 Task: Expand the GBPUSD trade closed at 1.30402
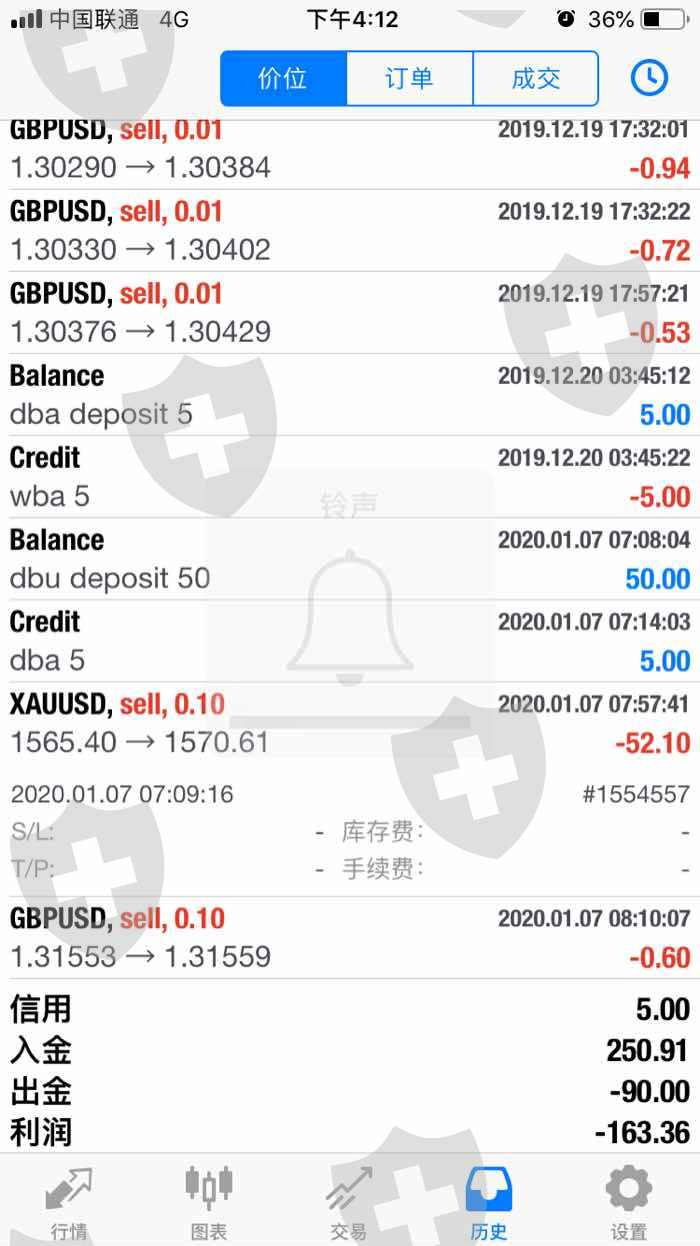pyautogui.click(x=350, y=231)
